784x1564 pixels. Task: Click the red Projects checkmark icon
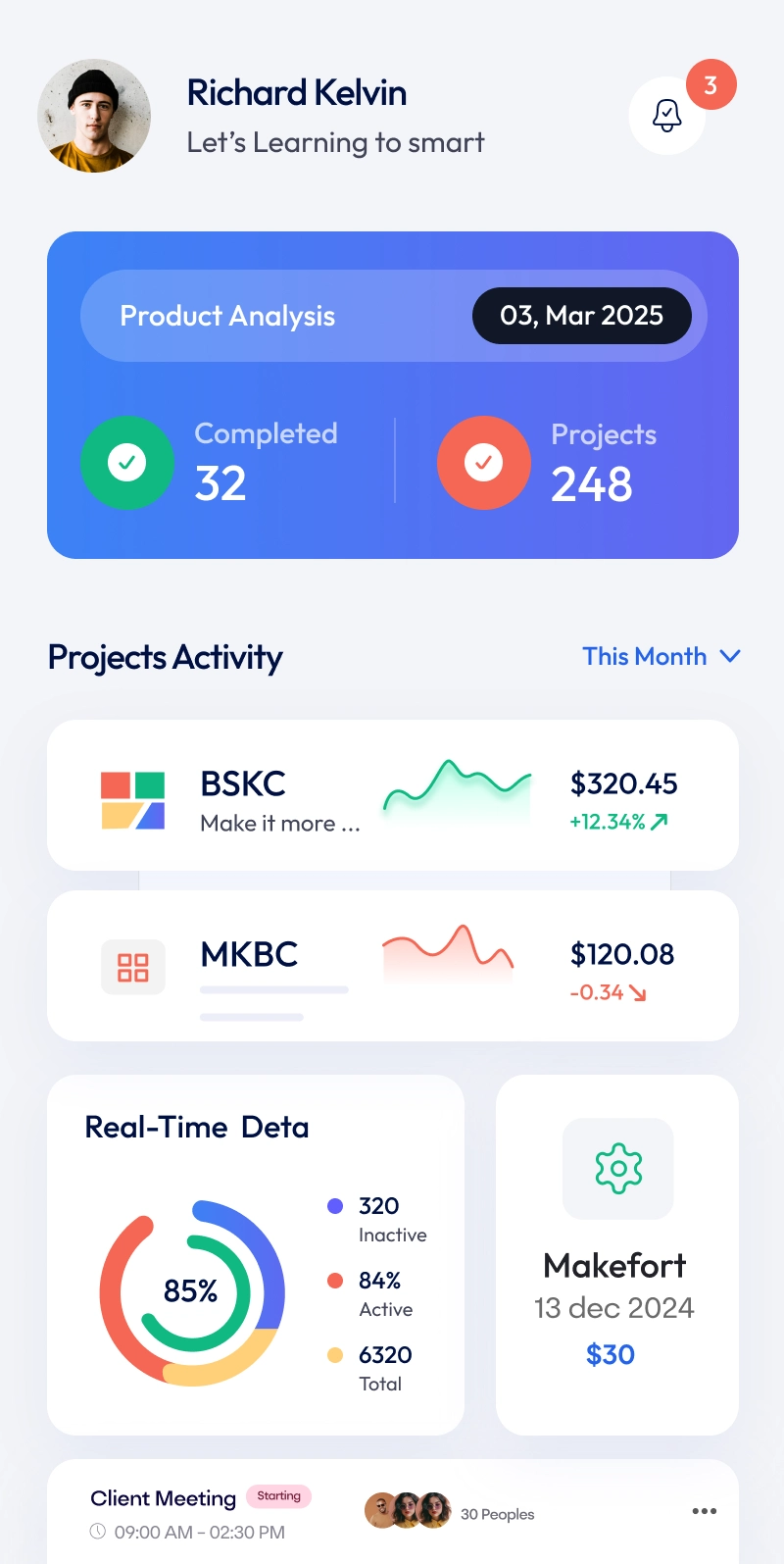click(x=484, y=462)
